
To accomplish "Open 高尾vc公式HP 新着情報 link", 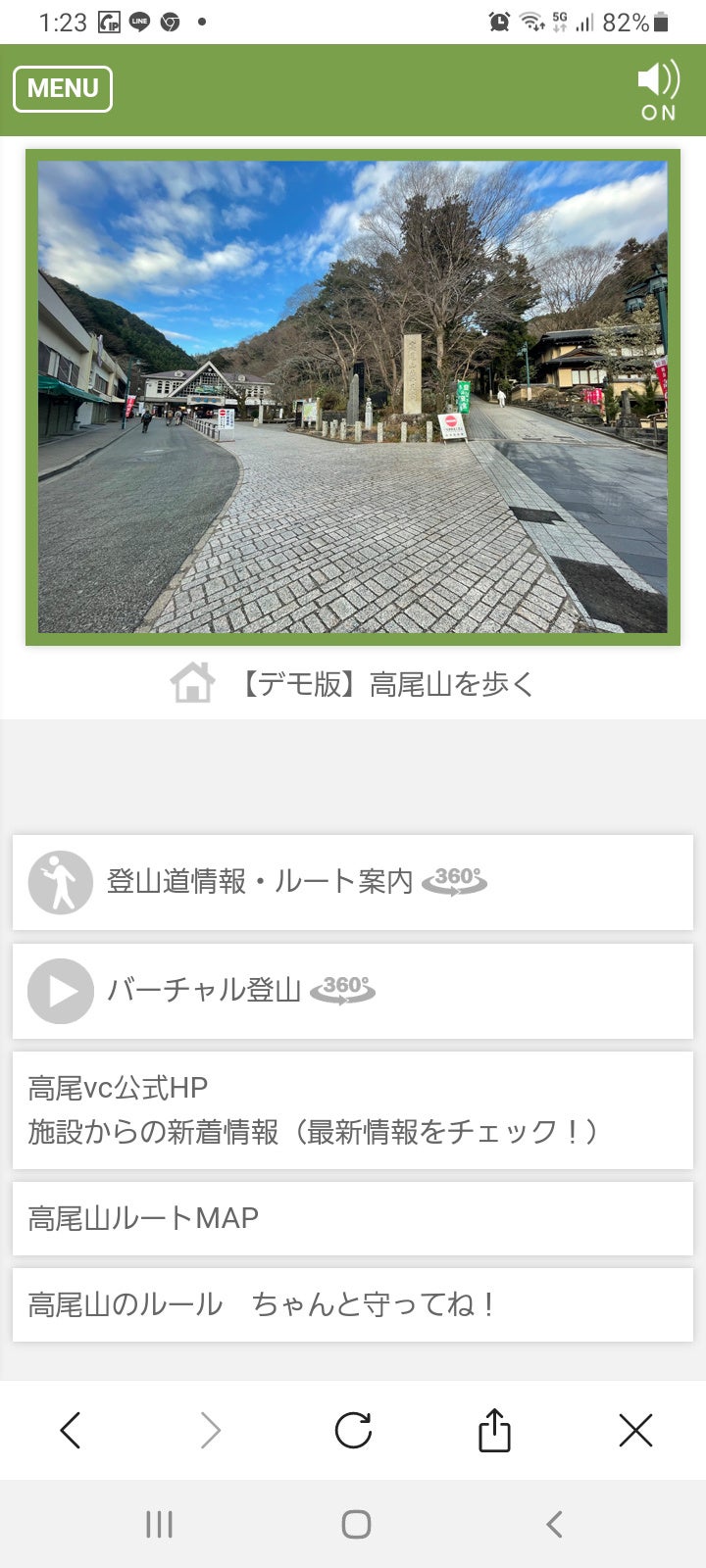I will point(352,1109).
